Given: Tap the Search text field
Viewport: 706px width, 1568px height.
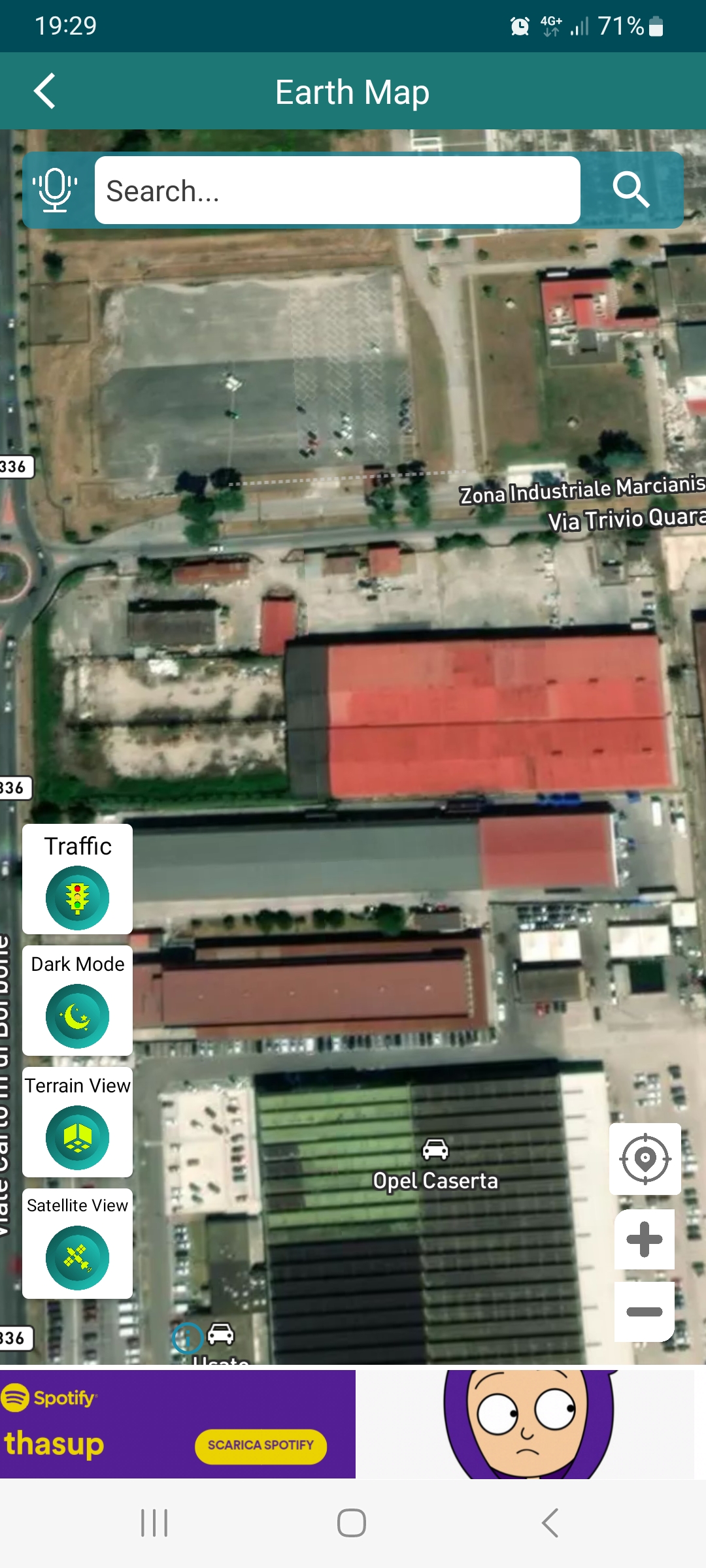Looking at the screenshot, I should tap(337, 190).
